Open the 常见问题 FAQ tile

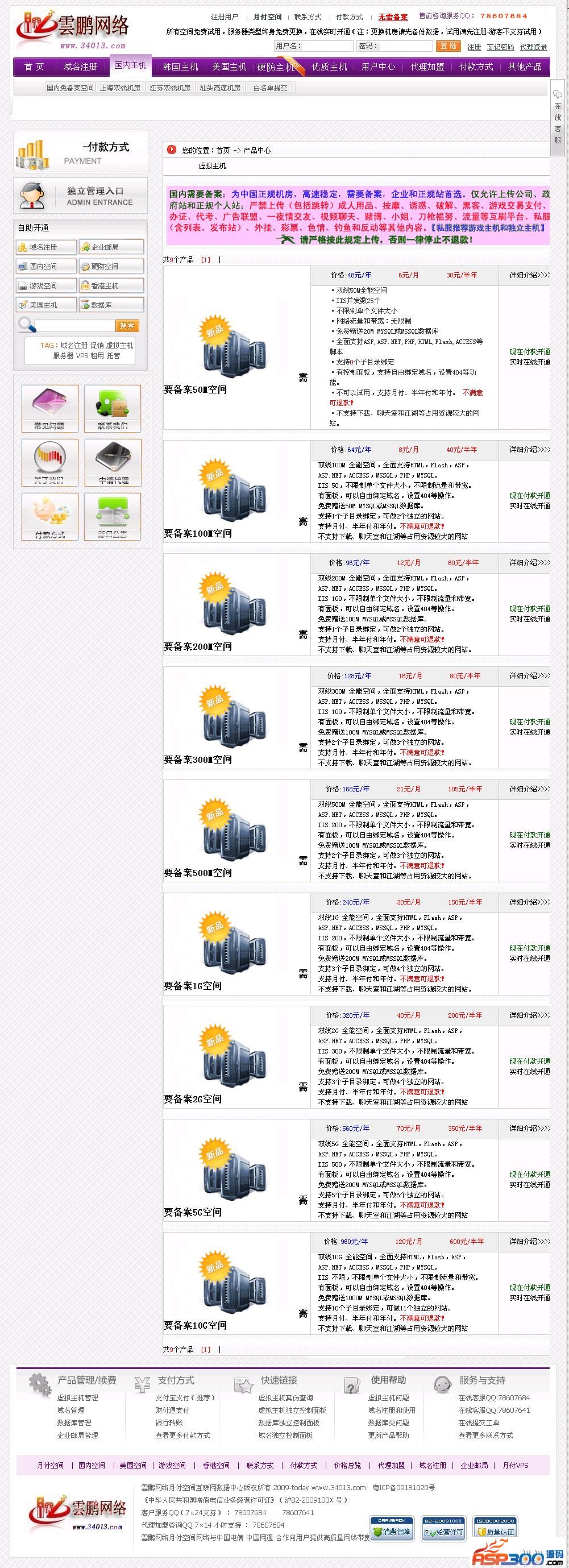click(x=49, y=408)
